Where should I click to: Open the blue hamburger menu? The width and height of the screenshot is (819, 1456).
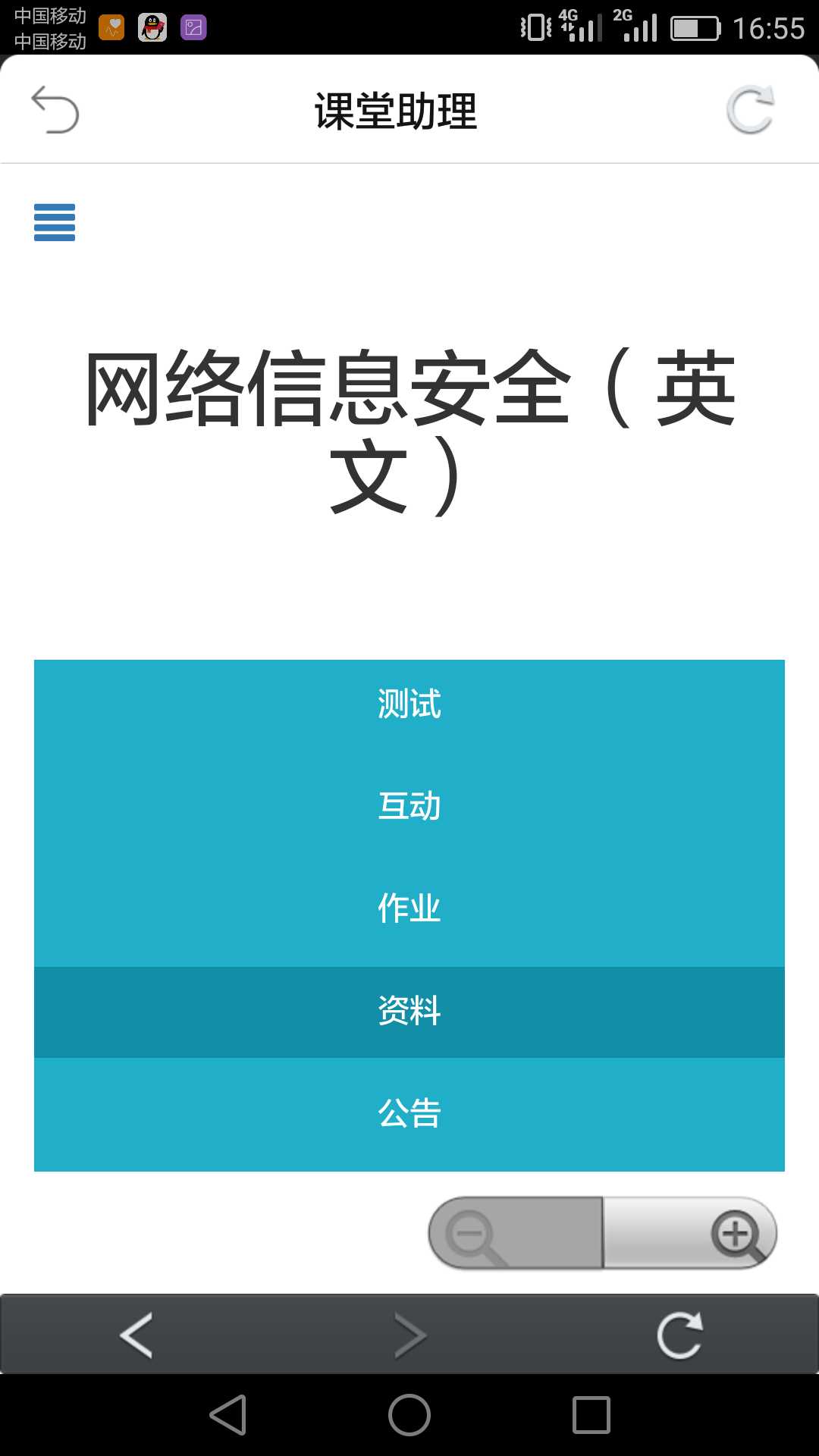(x=55, y=222)
